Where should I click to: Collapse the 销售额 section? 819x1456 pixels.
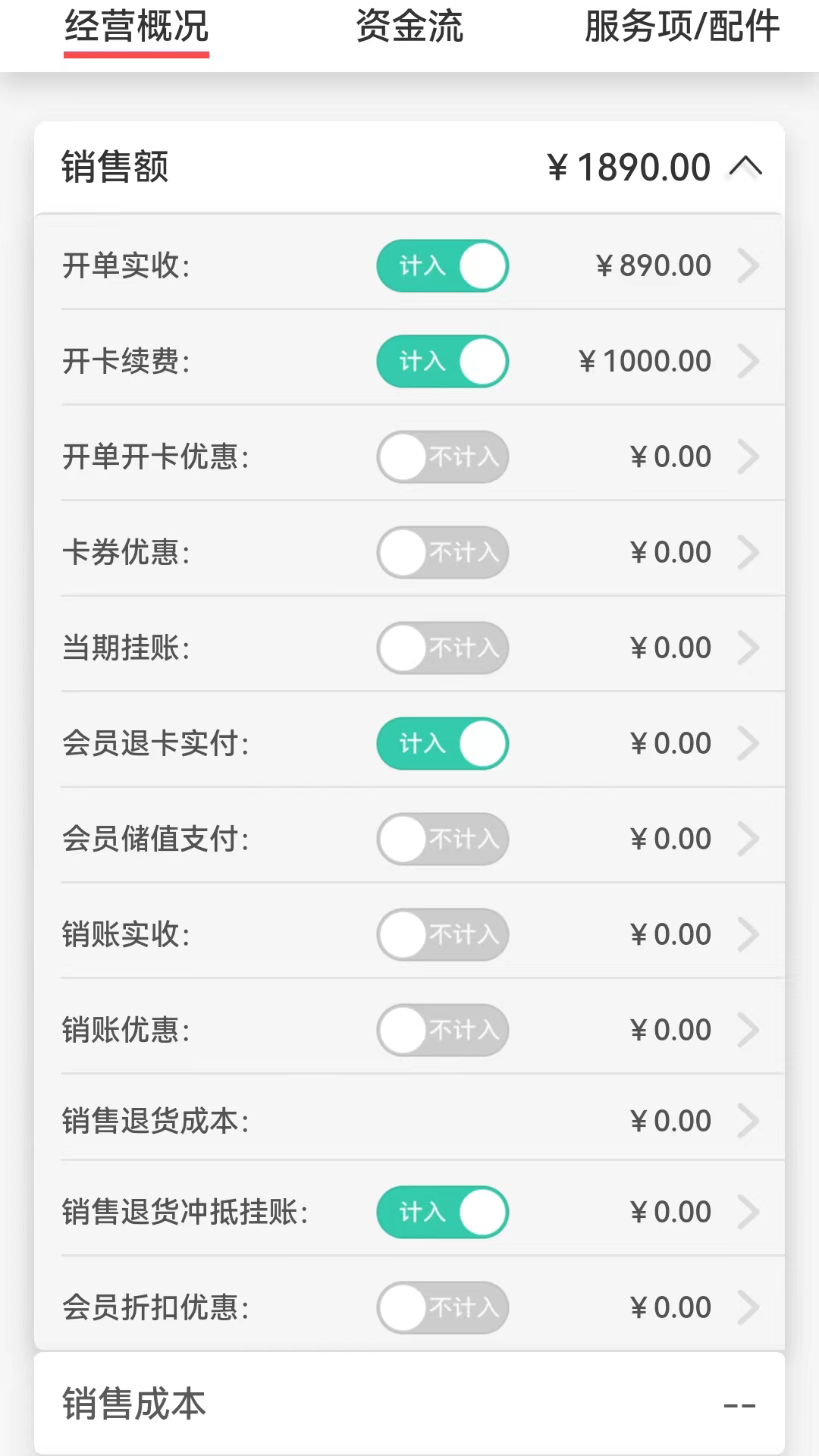tap(745, 167)
